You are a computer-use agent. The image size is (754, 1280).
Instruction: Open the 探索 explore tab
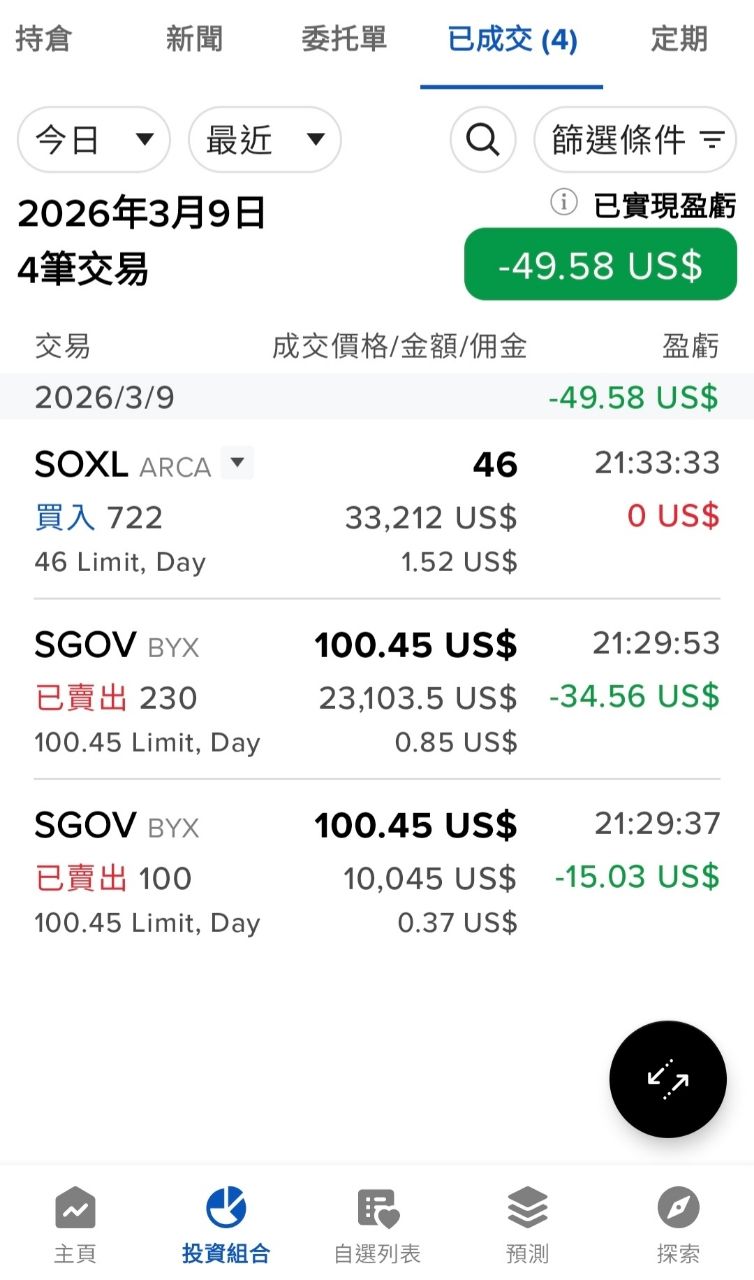click(678, 1224)
